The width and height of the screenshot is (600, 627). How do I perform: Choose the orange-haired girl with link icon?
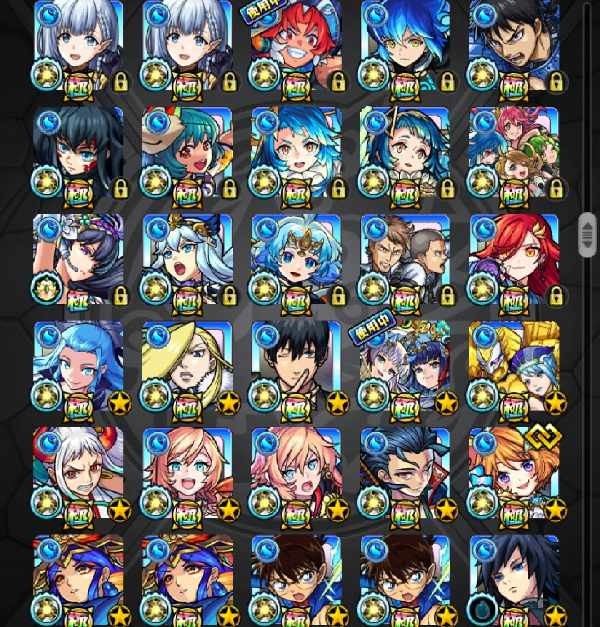coord(514,473)
